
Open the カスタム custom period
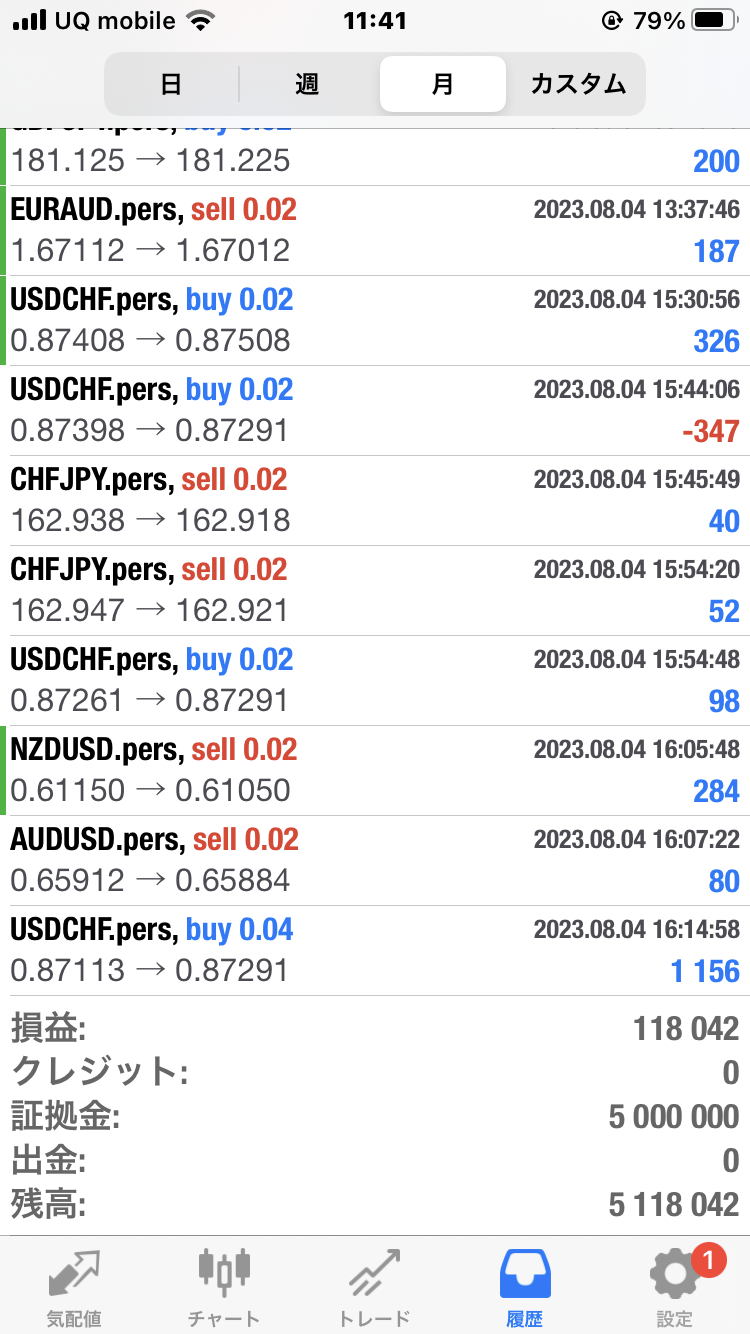tap(578, 84)
